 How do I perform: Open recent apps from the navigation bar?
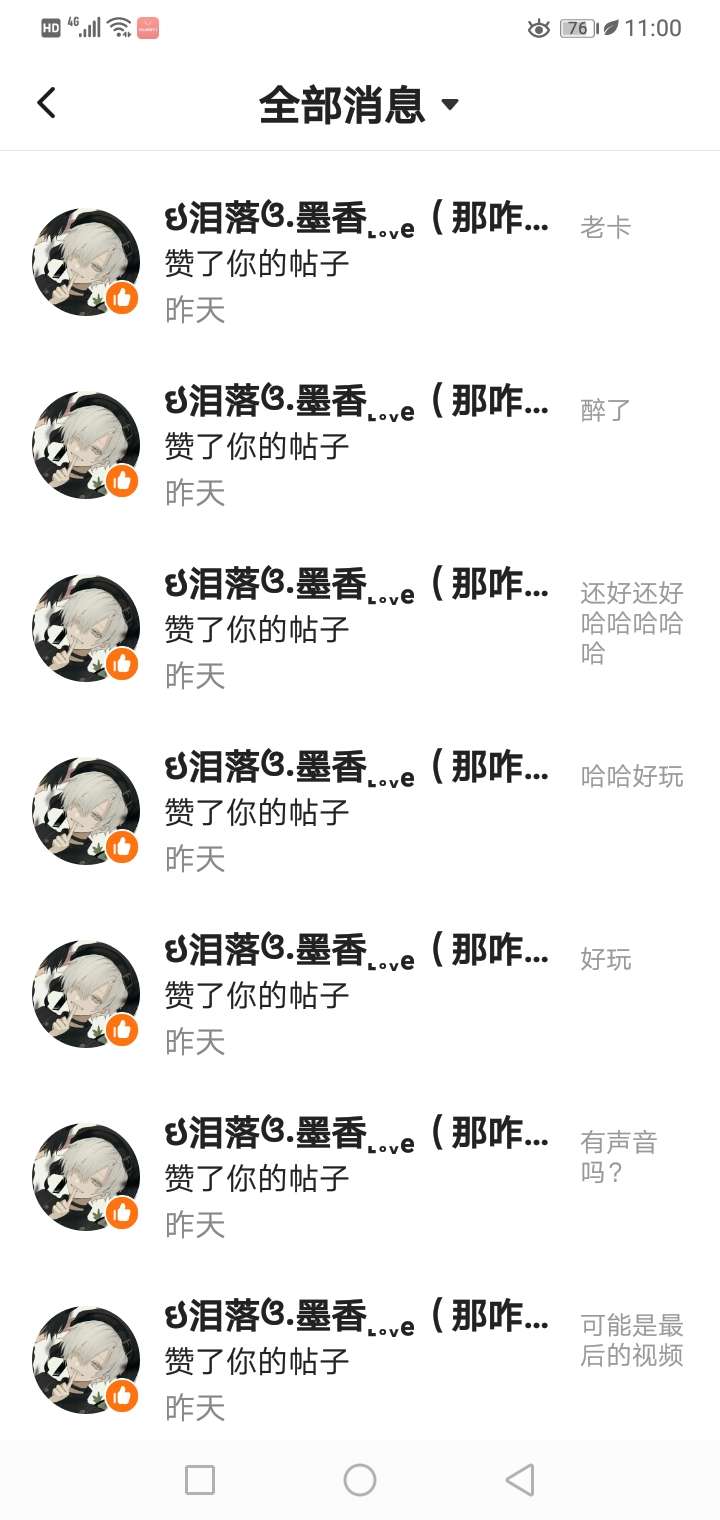(200, 1480)
